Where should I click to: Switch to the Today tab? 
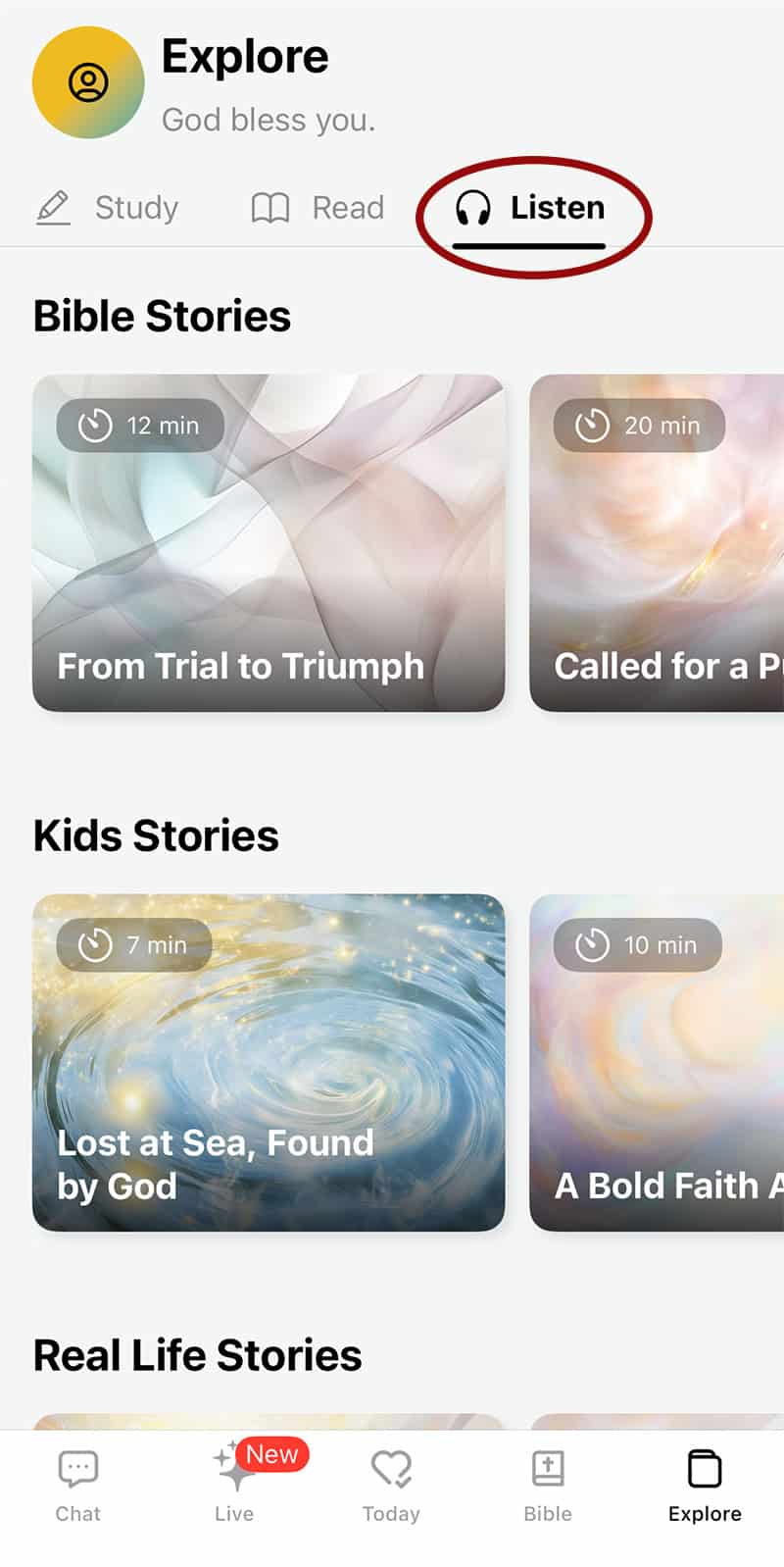pyautogui.click(x=391, y=1486)
